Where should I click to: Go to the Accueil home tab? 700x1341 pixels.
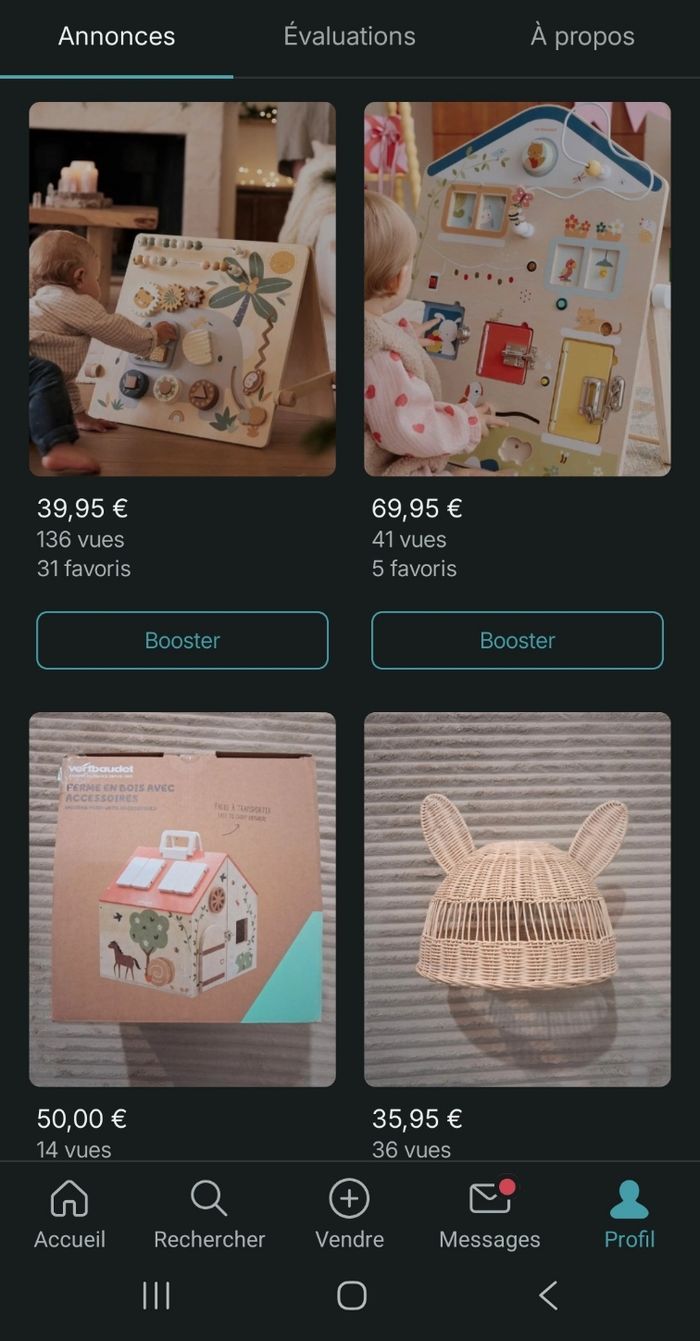pos(69,1214)
